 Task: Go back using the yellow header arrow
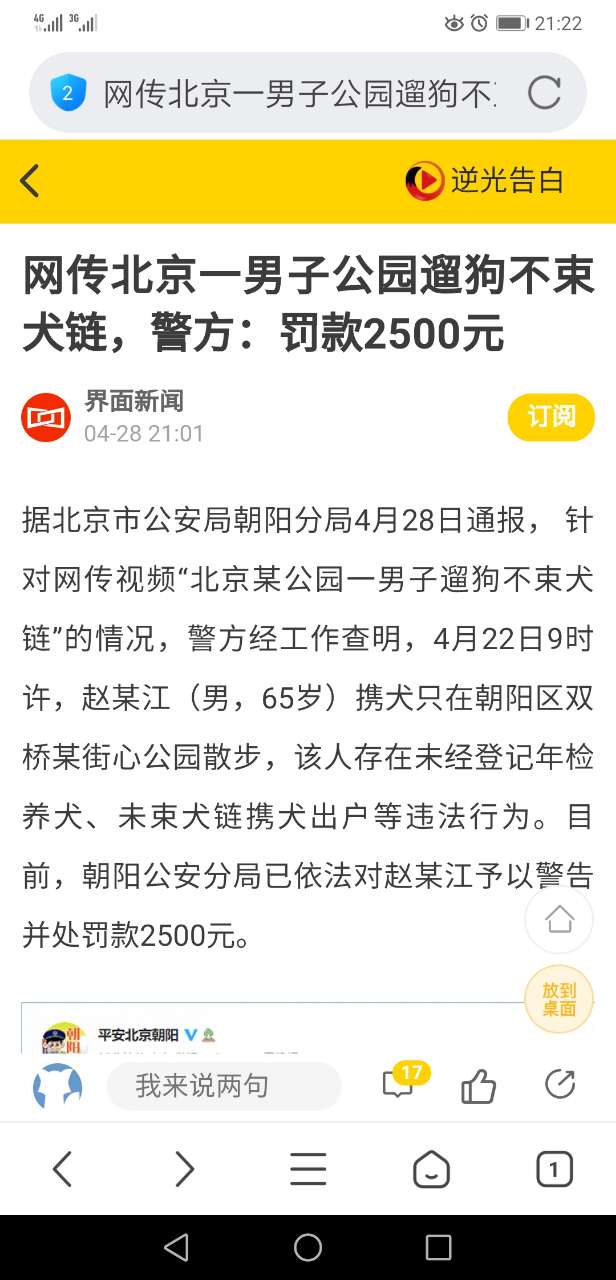(x=30, y=181)
